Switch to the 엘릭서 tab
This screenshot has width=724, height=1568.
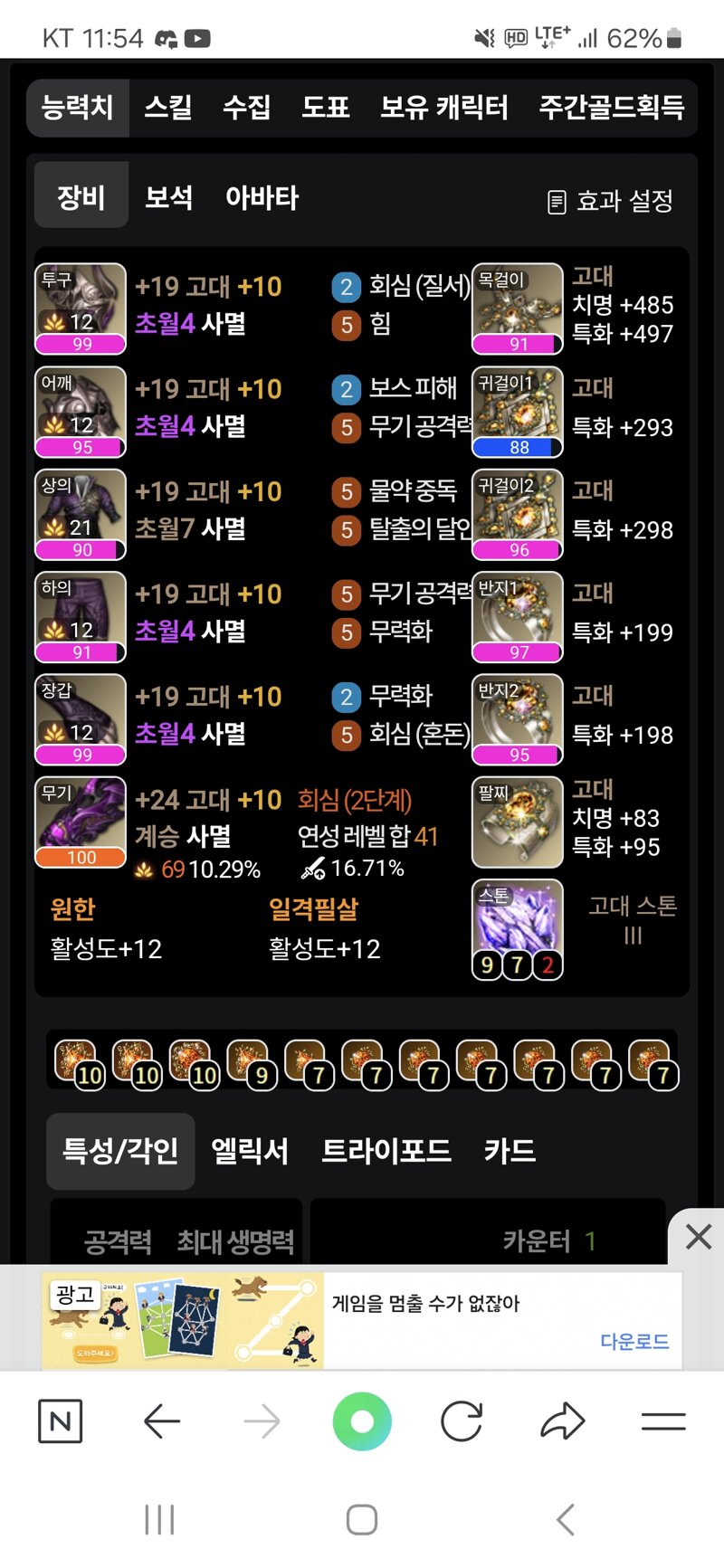(250, 1151)
